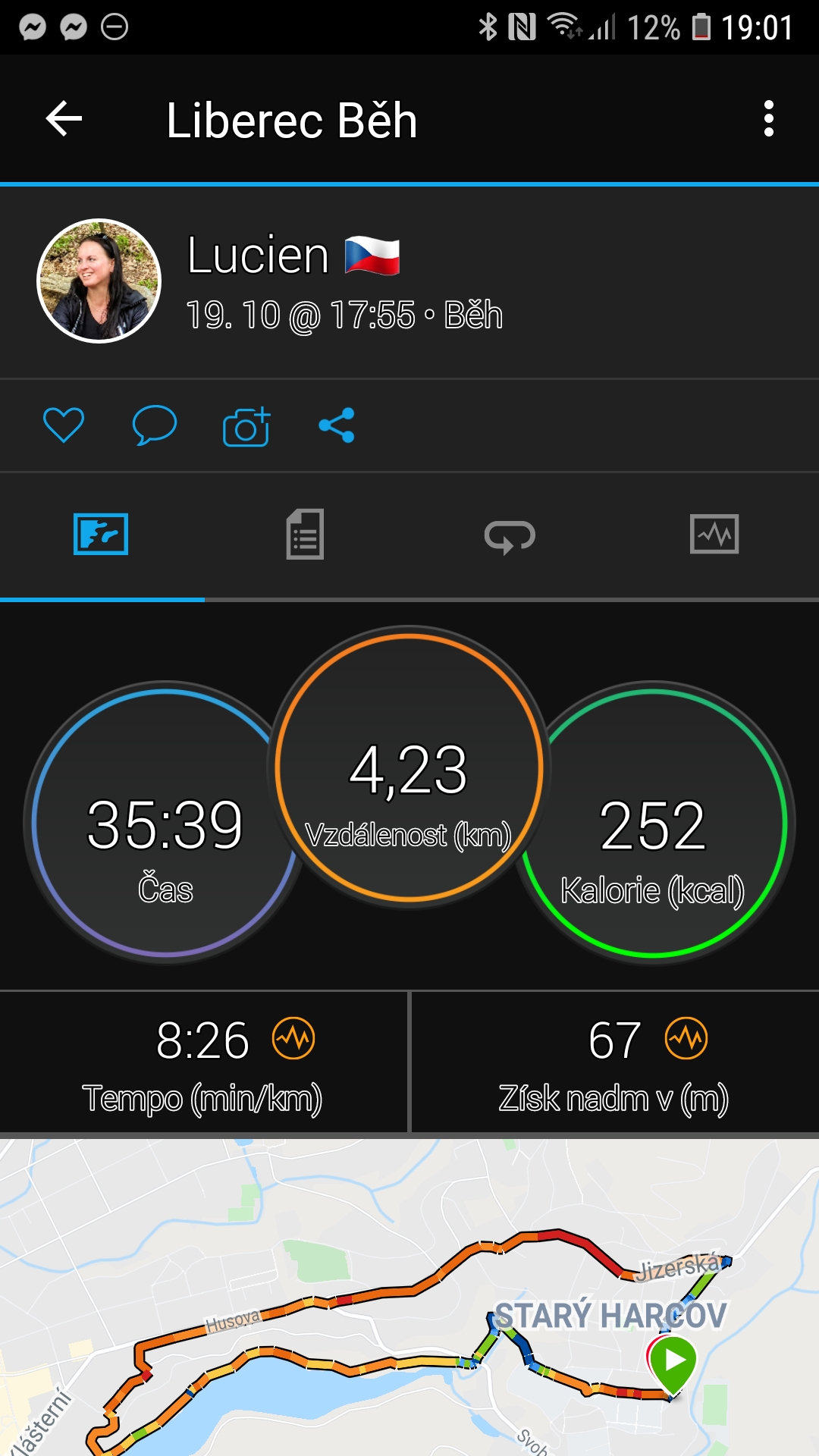Image resolution: width=819 pixels, height=1456 pixels.
Task: Open Lucien's profile picture
Action: point(99,281)
